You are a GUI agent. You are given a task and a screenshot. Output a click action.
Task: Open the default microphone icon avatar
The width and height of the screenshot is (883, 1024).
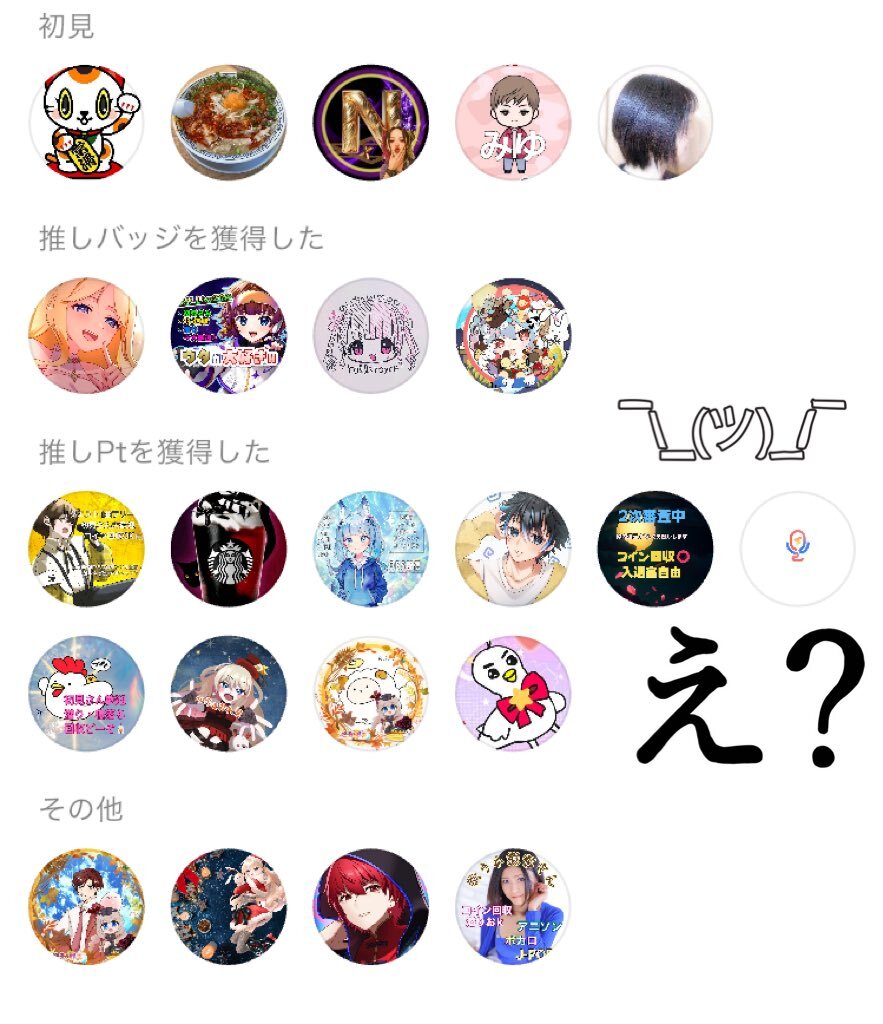point(798,549)
